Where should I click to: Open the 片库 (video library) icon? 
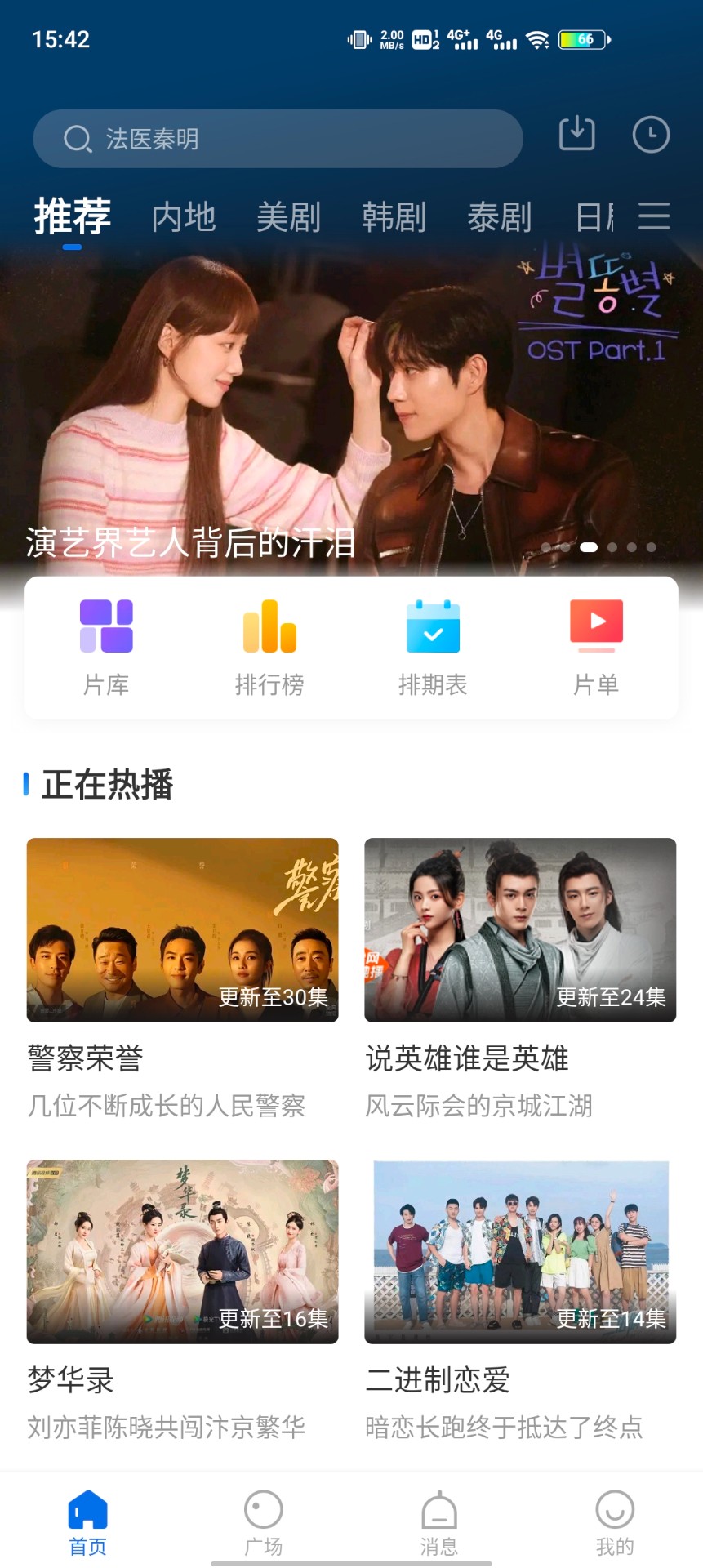coord(105,627)
